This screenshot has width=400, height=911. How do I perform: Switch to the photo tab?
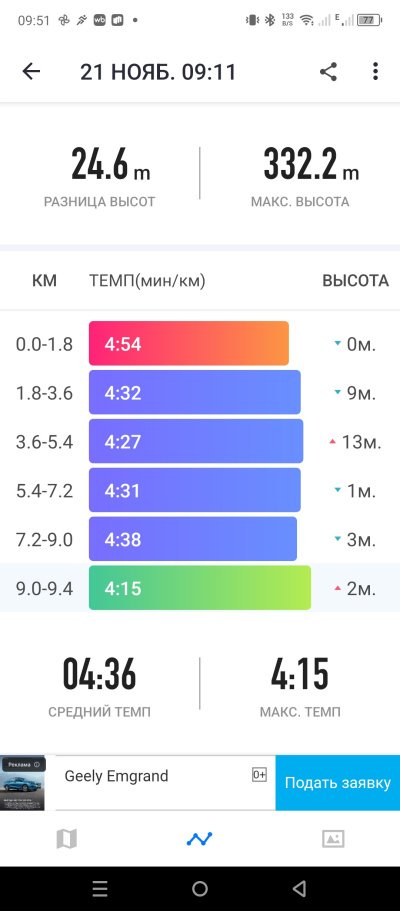click(333, 839)
